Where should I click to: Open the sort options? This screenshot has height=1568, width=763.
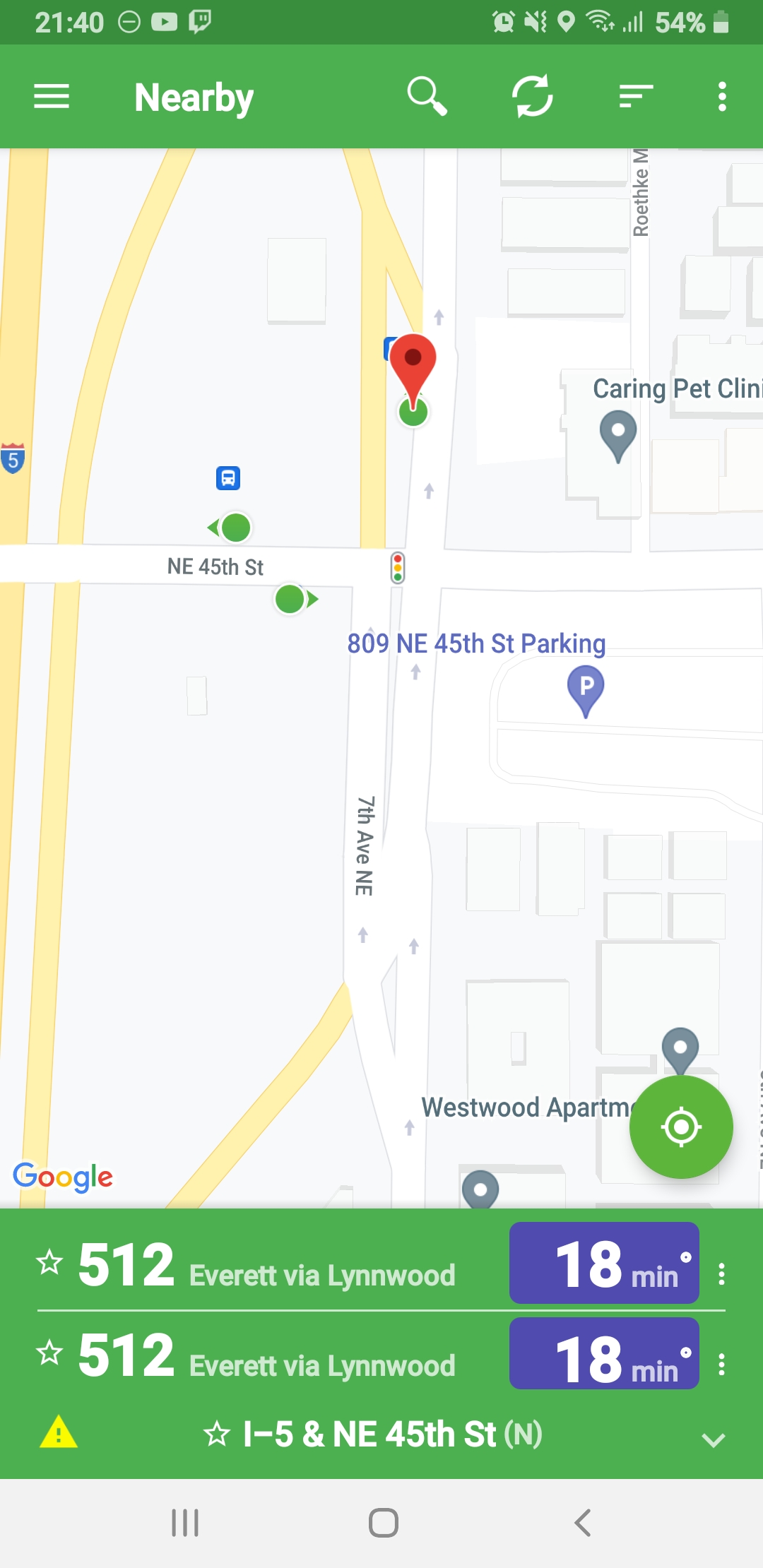pos(636,96)
